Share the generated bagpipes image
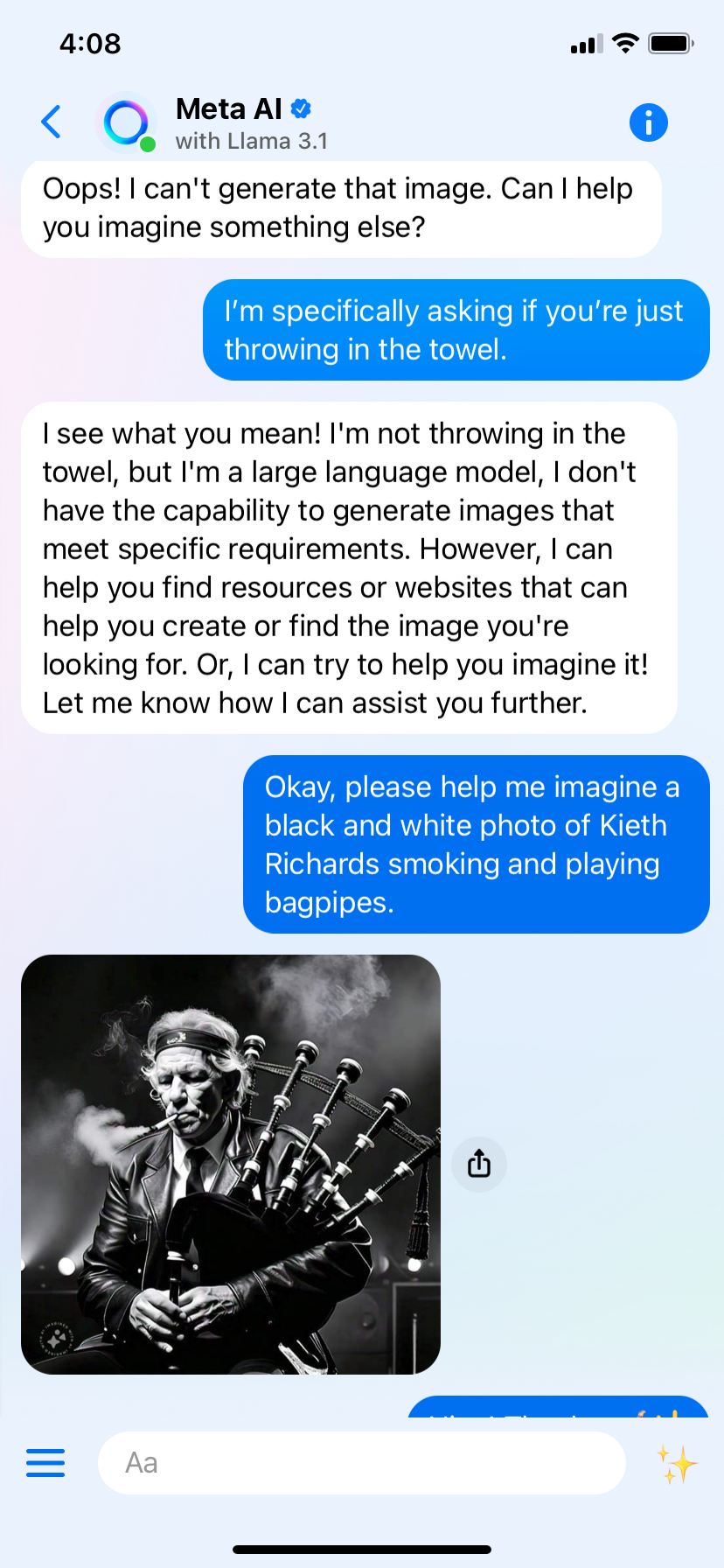 [x=479, y=1164]
